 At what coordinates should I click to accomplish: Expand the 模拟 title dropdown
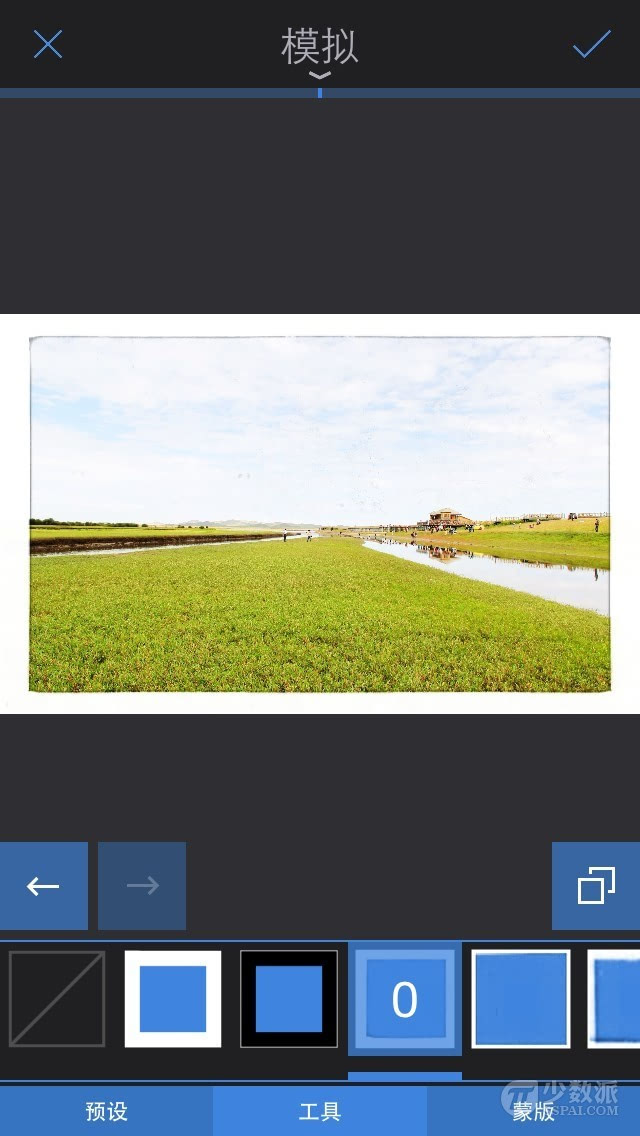[320, 54]
